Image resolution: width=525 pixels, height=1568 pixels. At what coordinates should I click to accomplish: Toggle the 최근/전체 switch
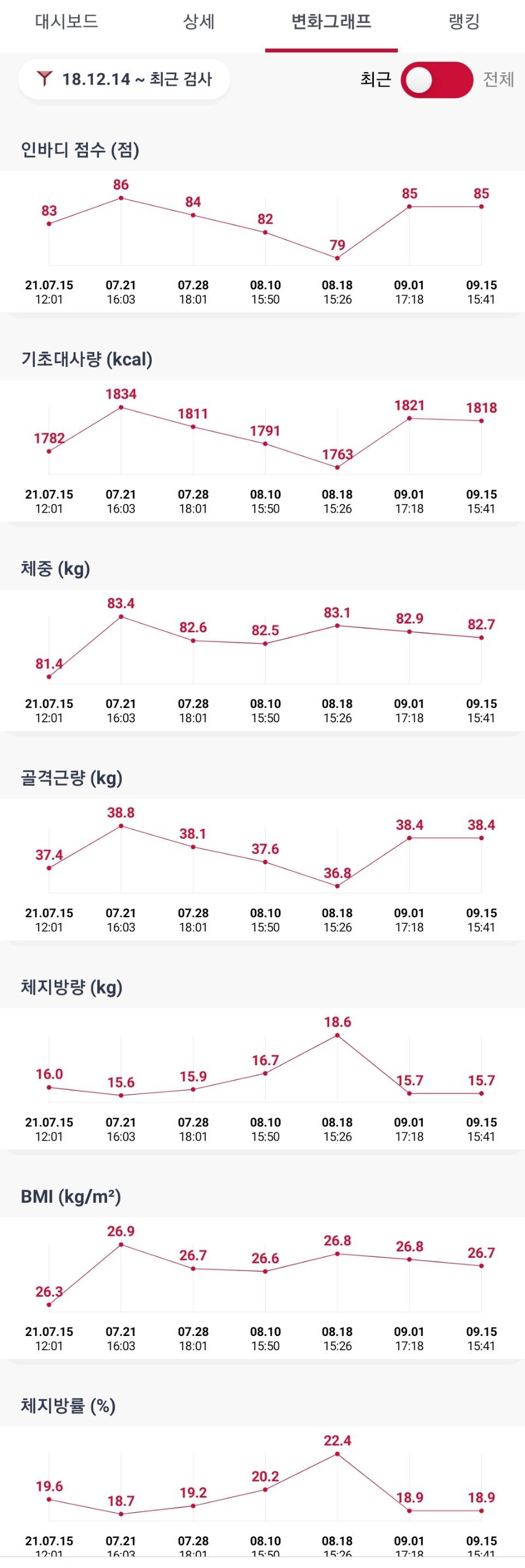click(436, 80)
